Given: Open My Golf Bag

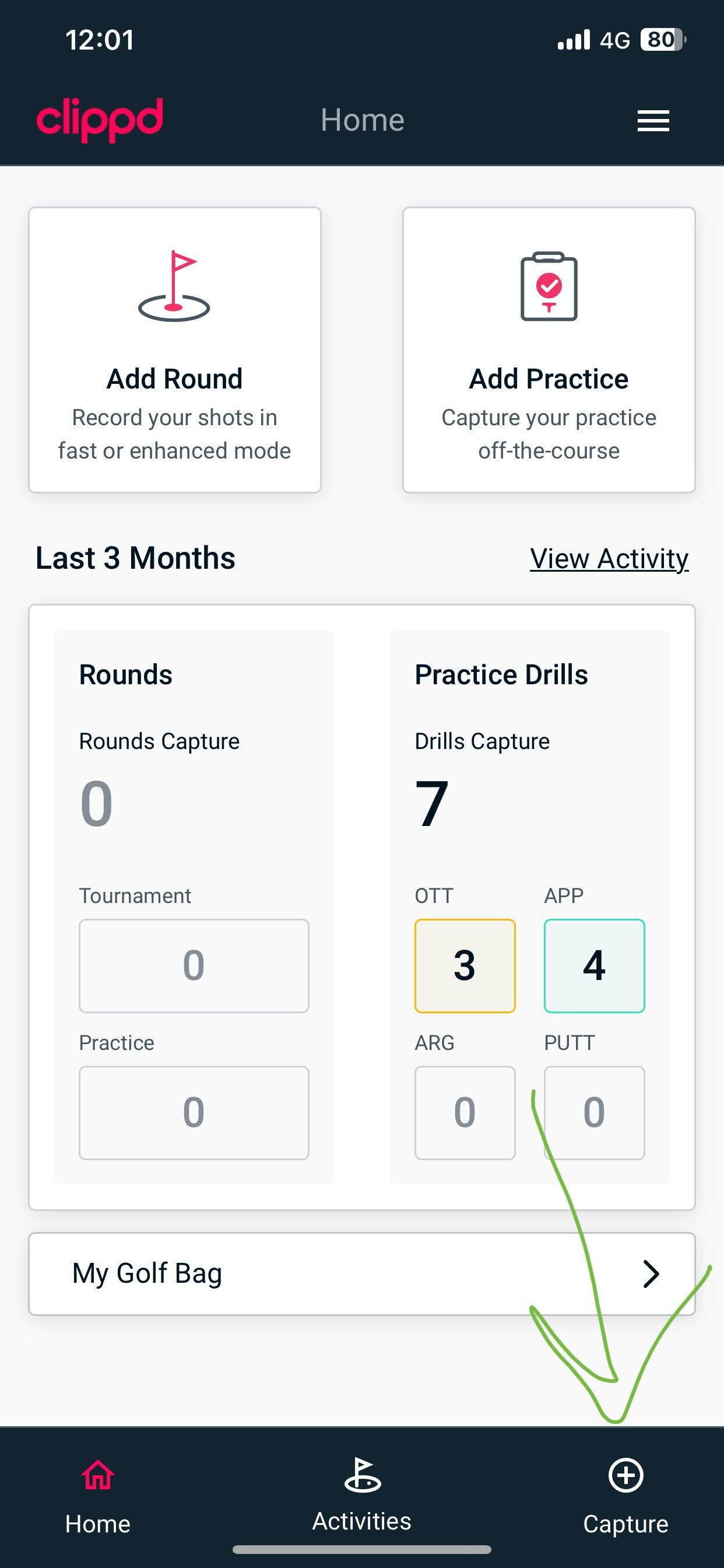Looking at the screenshot, I should (361, 1273).
